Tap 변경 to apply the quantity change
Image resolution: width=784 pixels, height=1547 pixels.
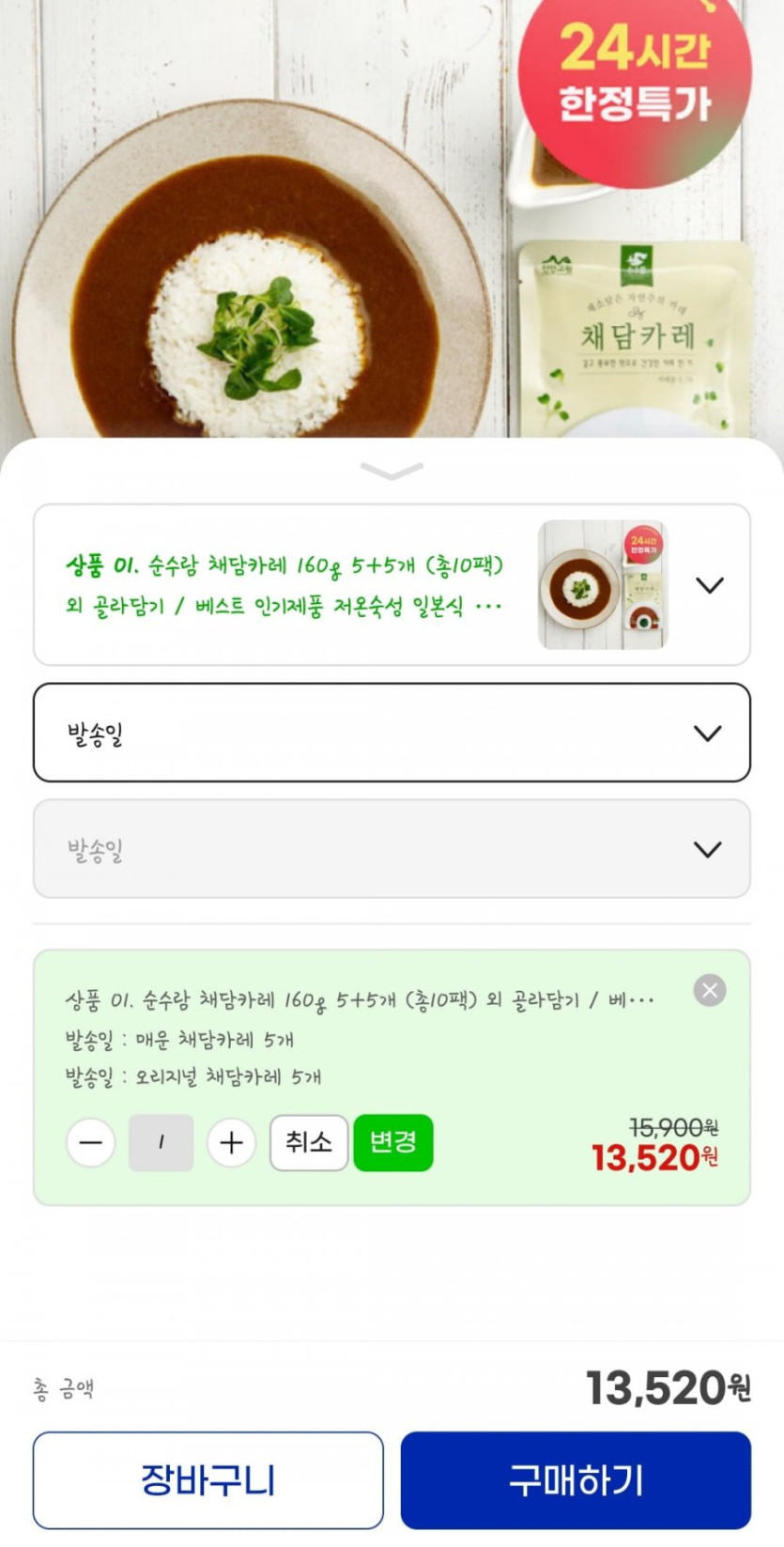(392, 1143)
